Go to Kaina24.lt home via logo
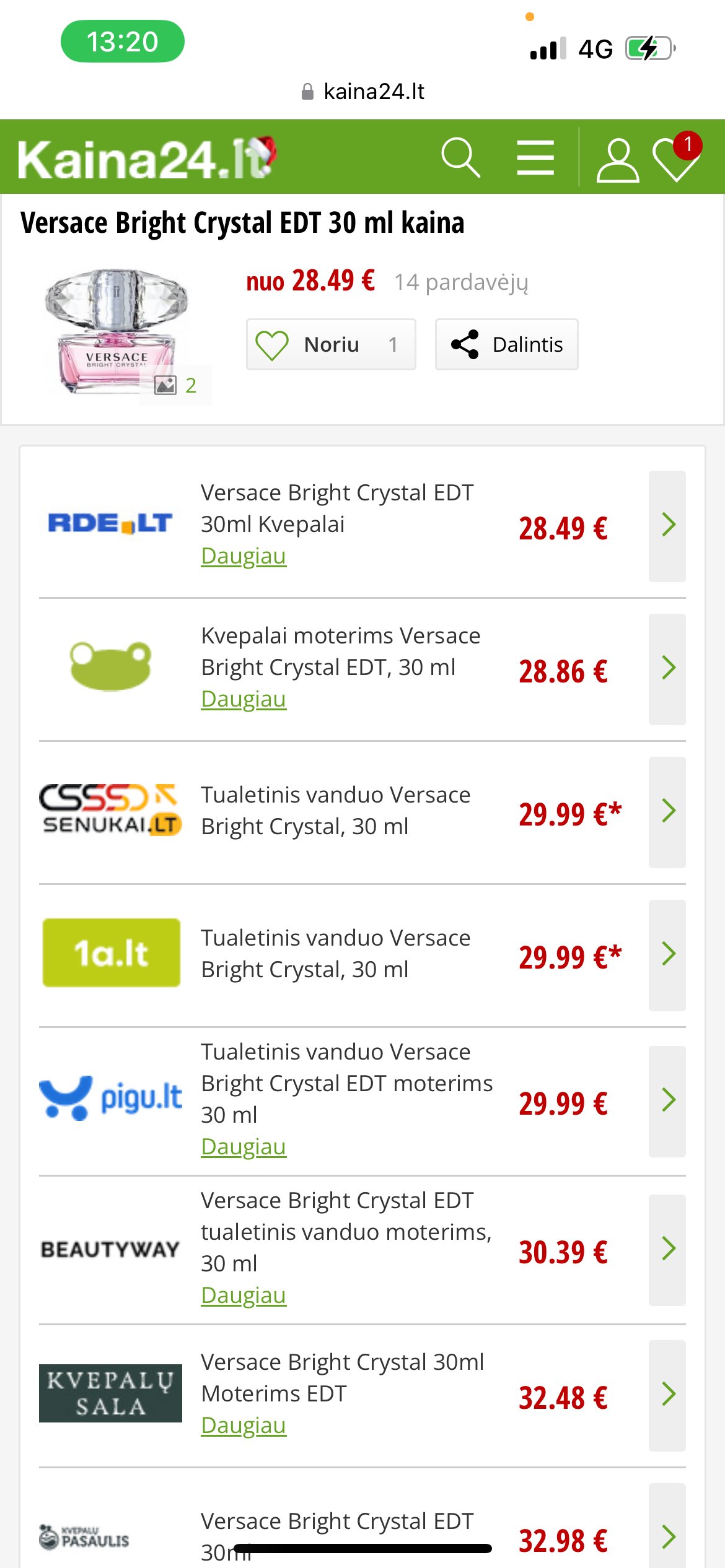 (147, 158)
